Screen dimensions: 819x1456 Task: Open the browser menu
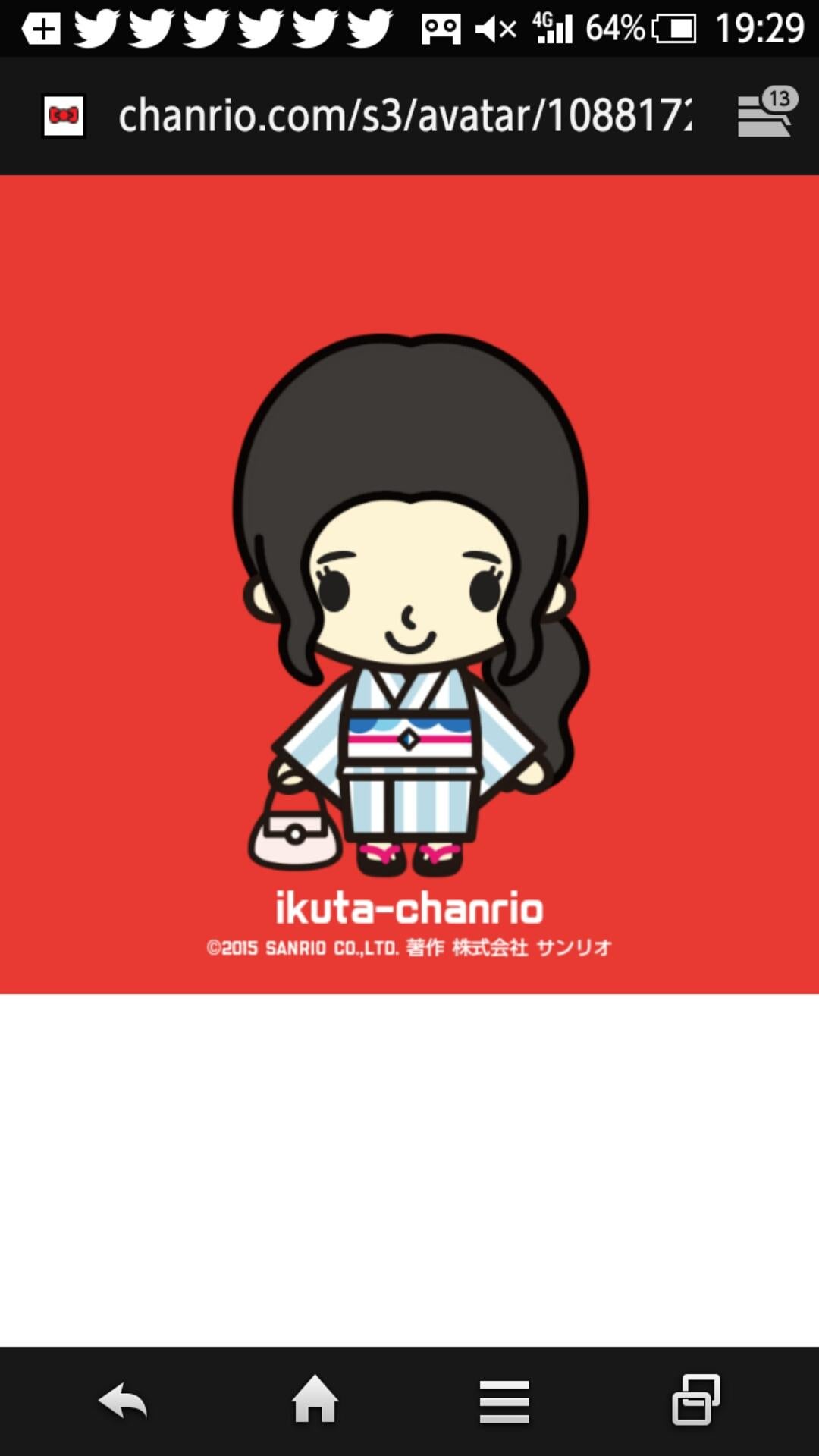point(504,1401)
